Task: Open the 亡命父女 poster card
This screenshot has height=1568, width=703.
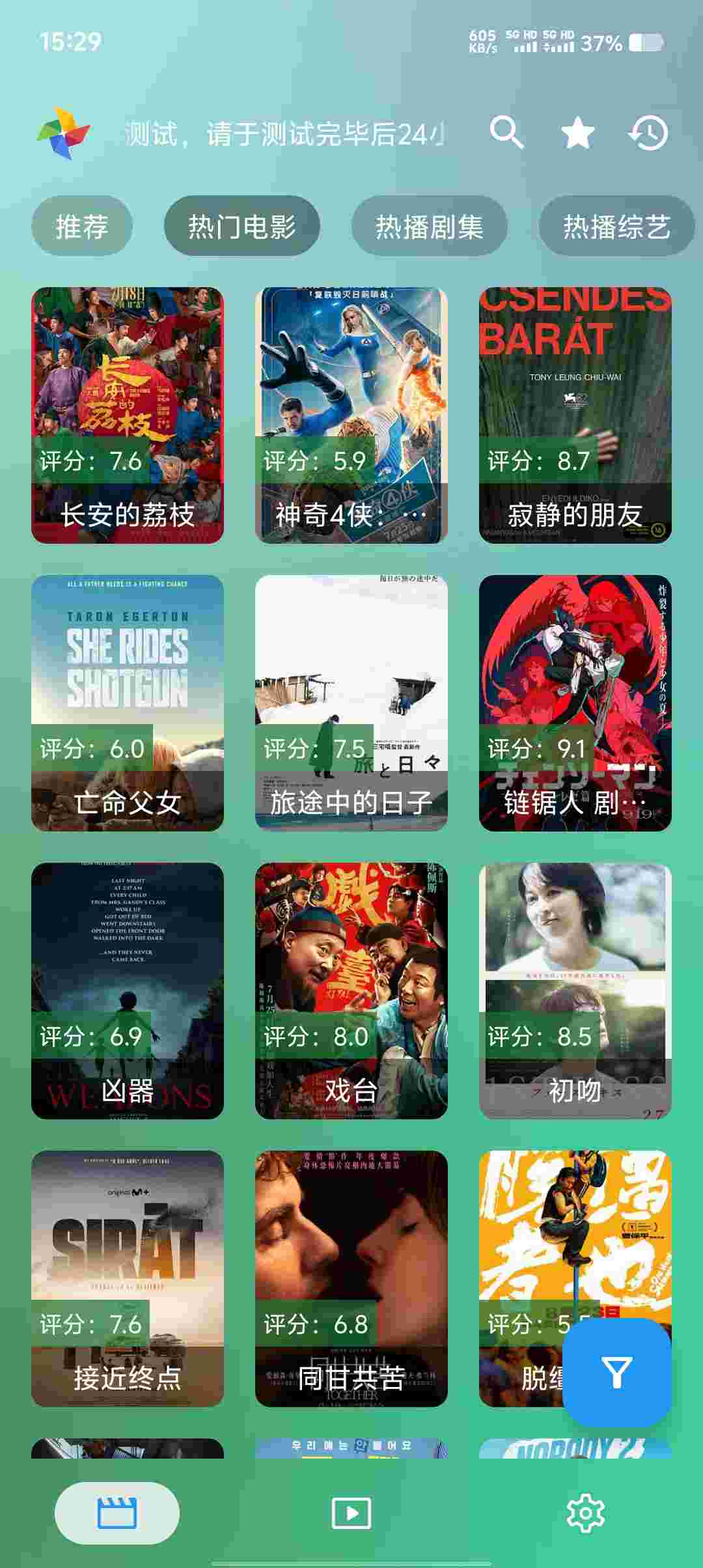Action: [128, 703]
